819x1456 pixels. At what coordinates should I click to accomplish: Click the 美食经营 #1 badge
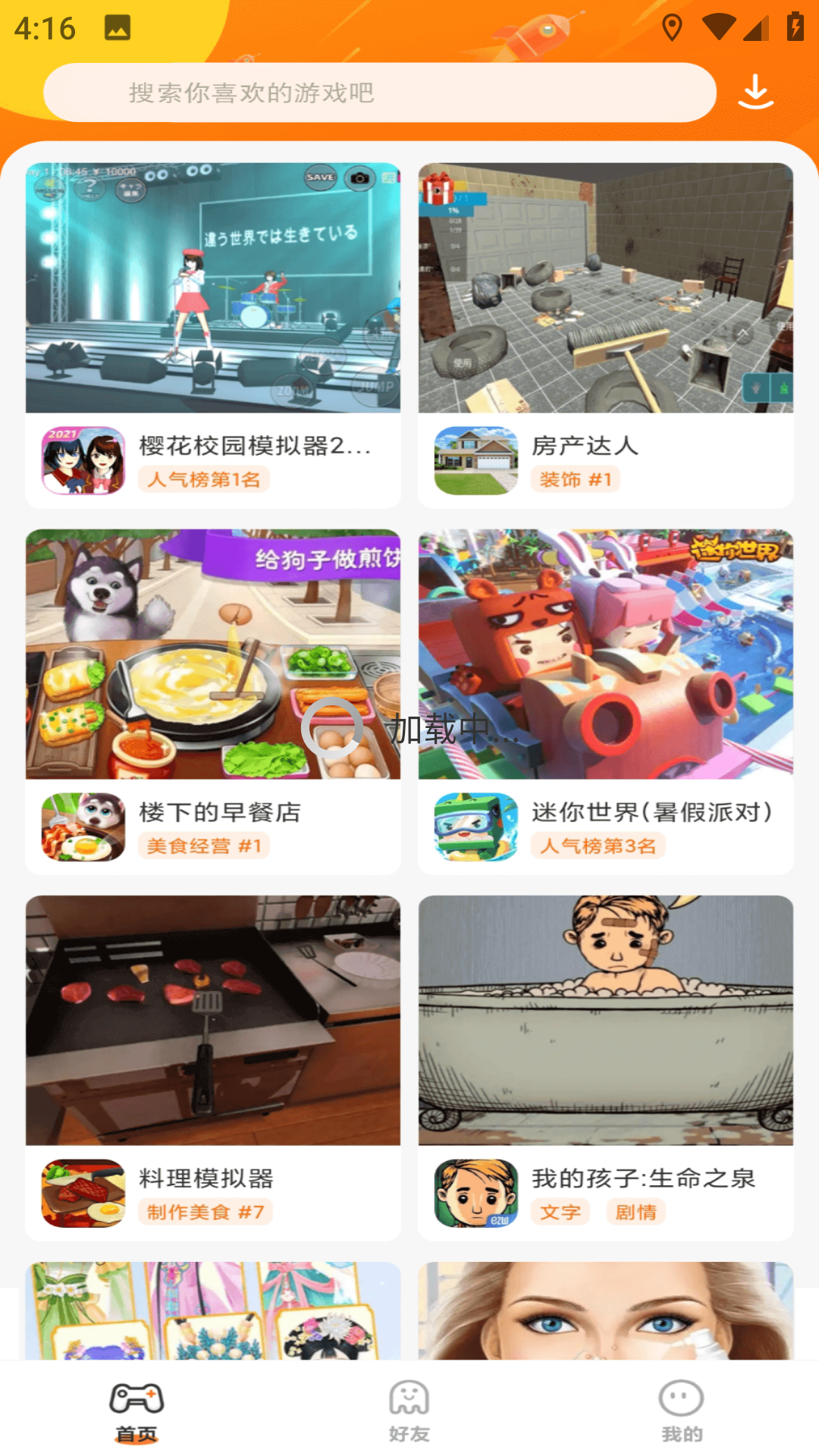click(204, 846)
